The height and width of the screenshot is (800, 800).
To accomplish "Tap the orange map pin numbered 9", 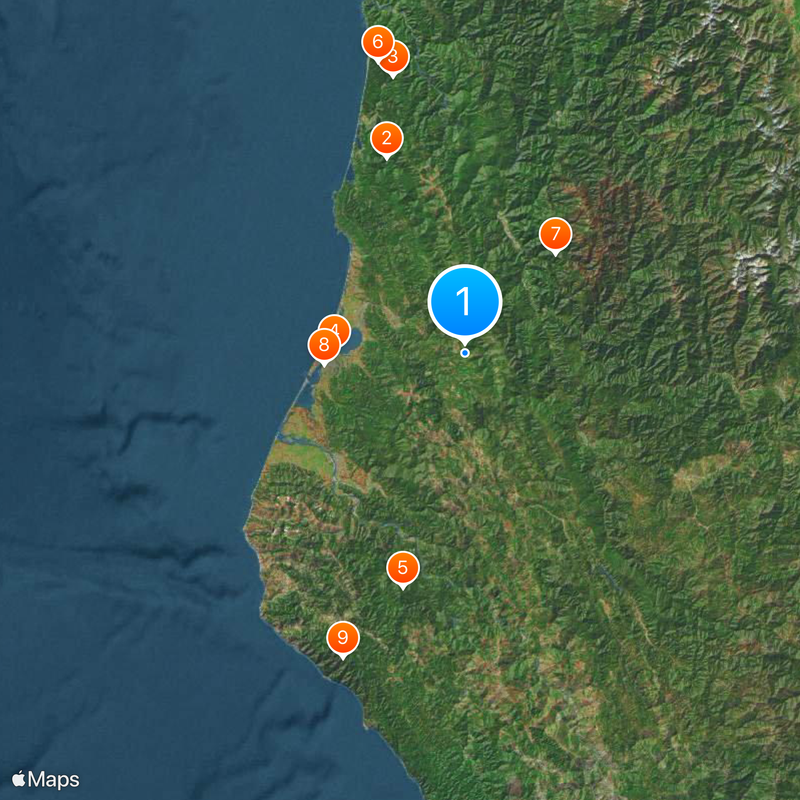I will (343, 637).
